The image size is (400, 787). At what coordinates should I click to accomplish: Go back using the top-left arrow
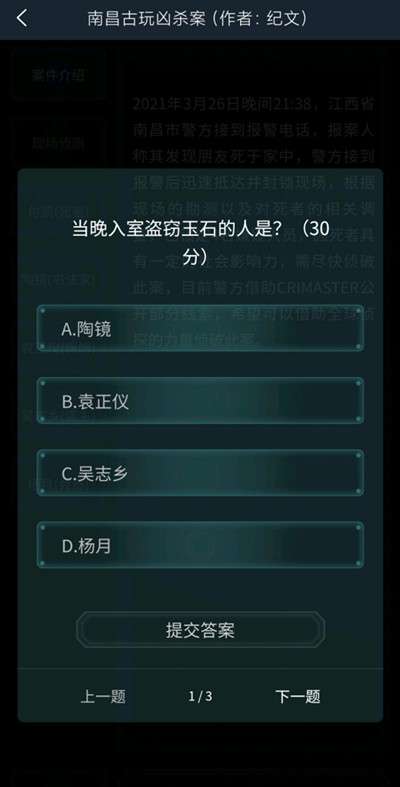click(22, 19)
